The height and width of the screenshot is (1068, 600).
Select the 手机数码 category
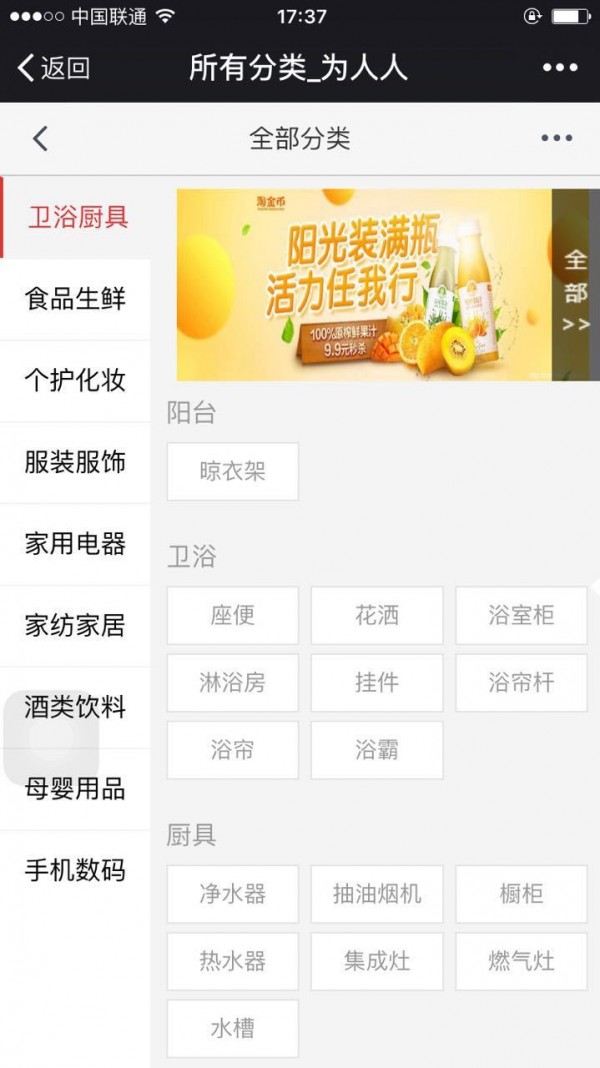[x=75, y=870]
